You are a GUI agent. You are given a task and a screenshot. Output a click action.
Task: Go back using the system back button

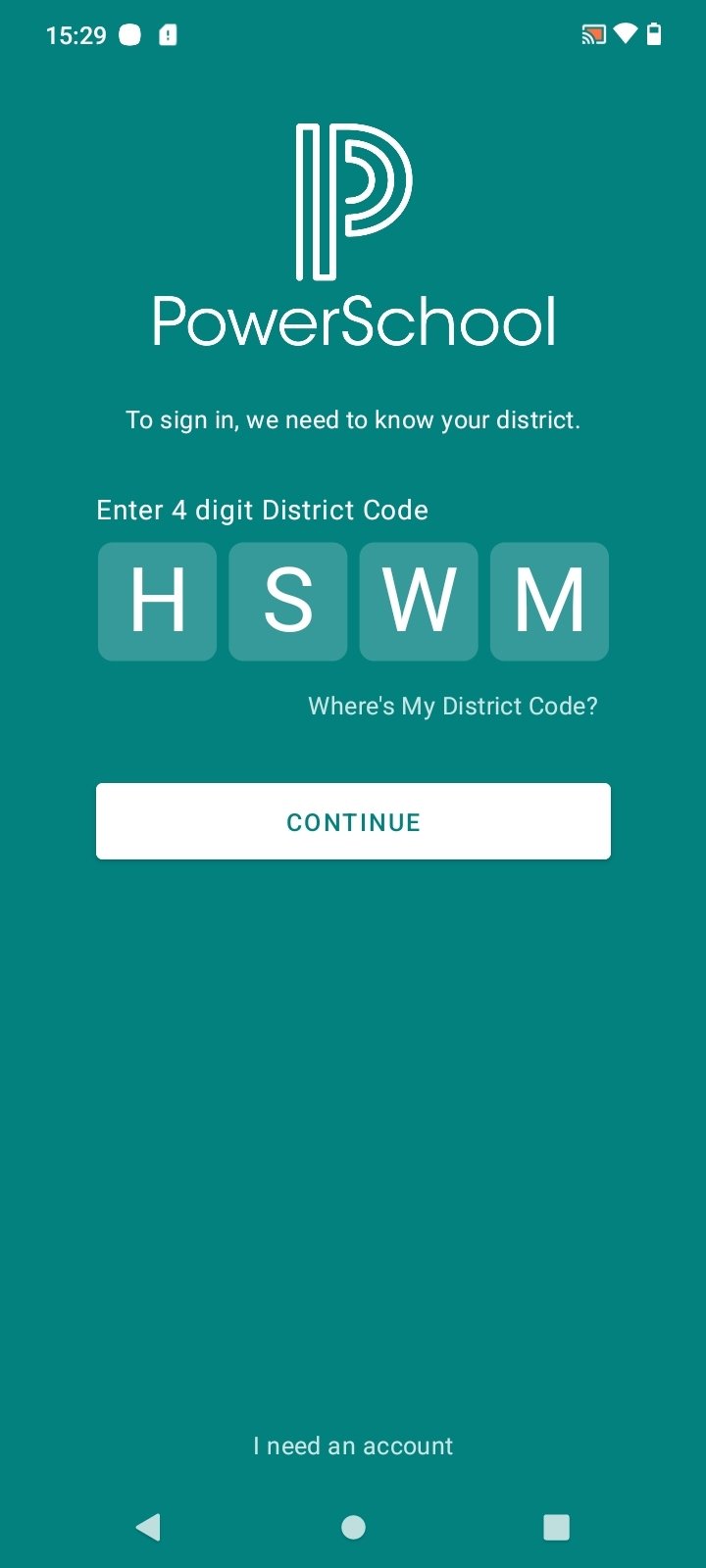[x=149, y=1527]
